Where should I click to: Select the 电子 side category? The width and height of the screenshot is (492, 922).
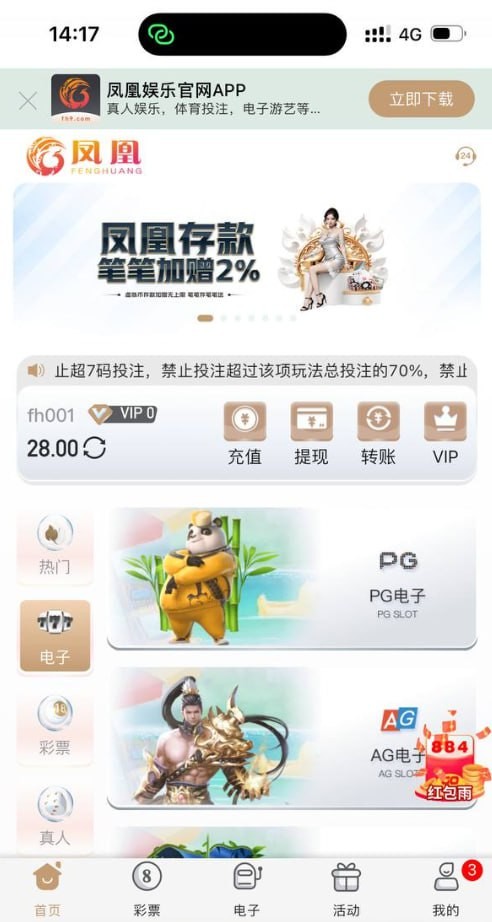tap(55, 636)
